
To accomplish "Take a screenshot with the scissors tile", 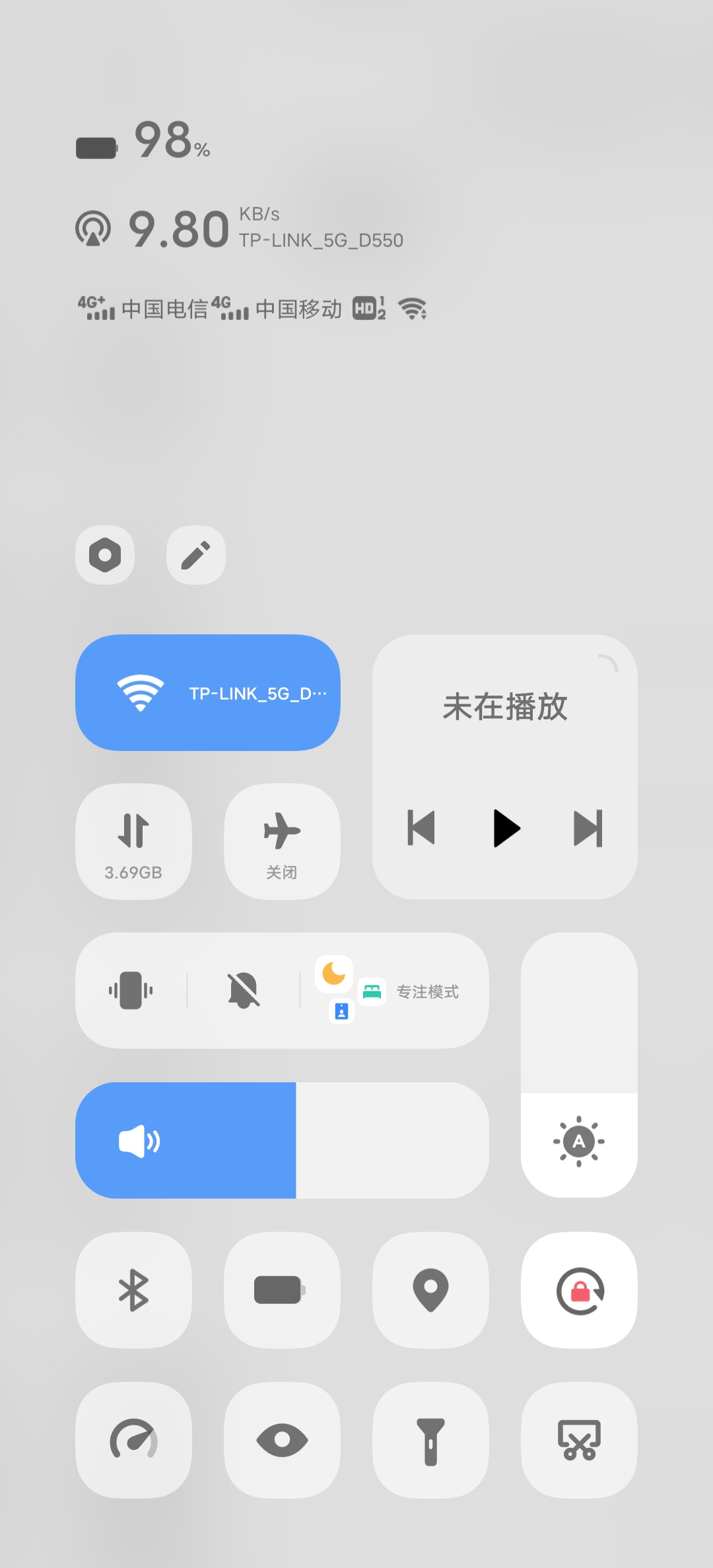I will tap(579, 1441).
